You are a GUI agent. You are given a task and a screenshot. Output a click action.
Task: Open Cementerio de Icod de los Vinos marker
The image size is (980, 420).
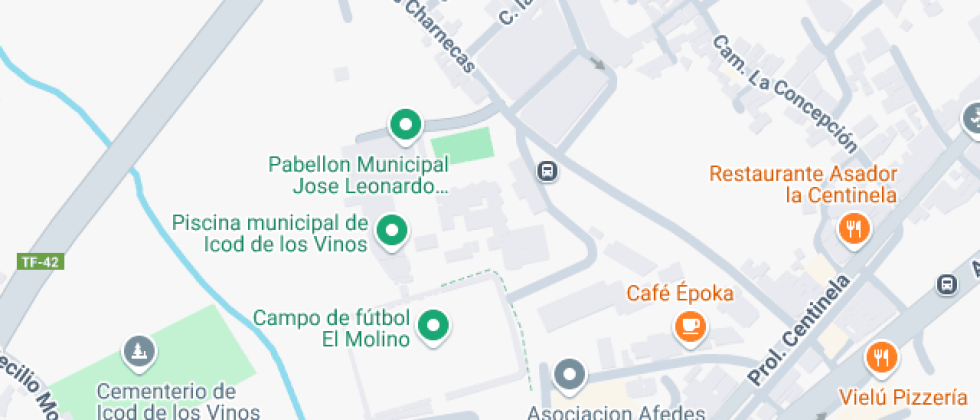[x=137, y=351]
